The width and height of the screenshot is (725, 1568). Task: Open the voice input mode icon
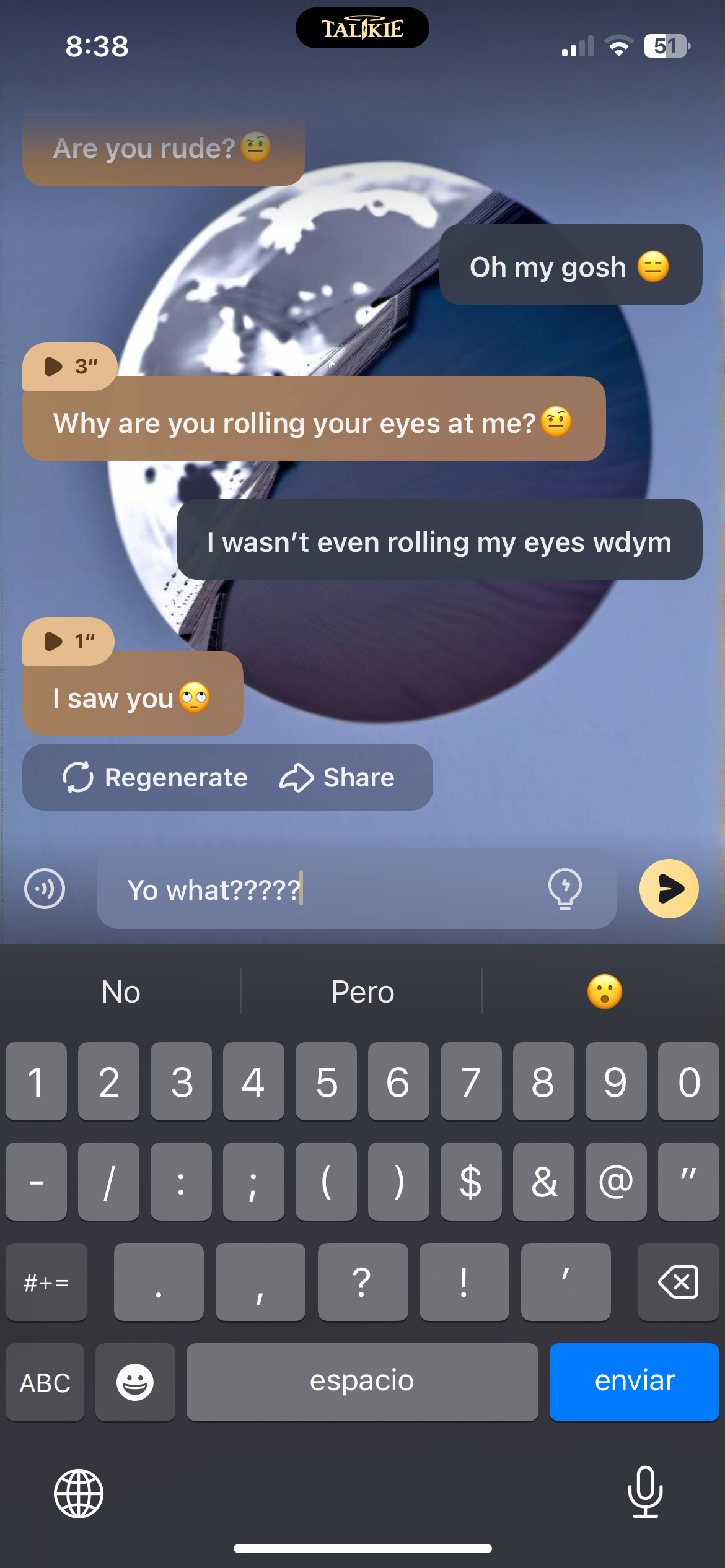[x=45, y=889]
